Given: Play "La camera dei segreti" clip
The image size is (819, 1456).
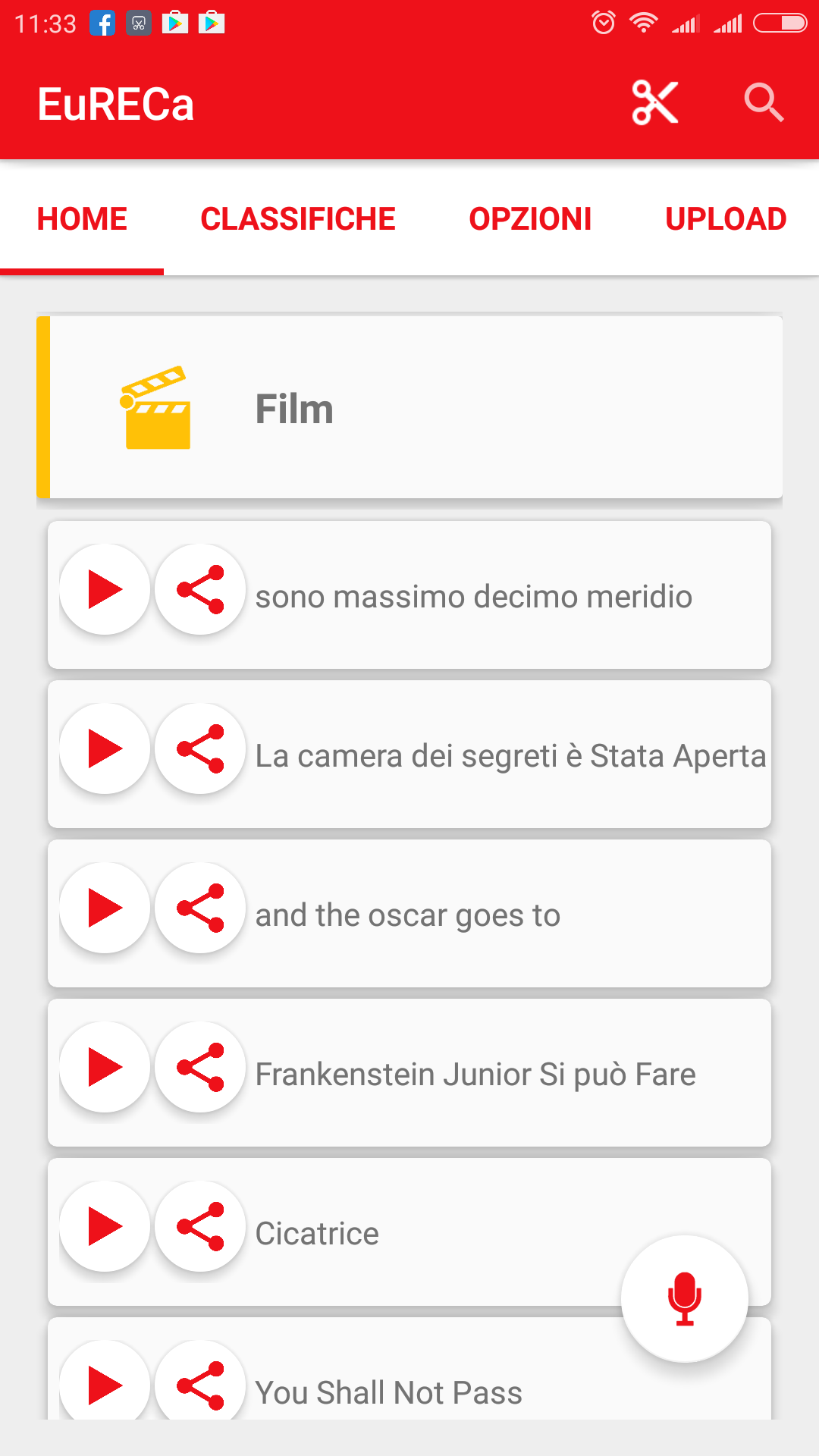Looking at the screenshot, I should click(105, 748).
